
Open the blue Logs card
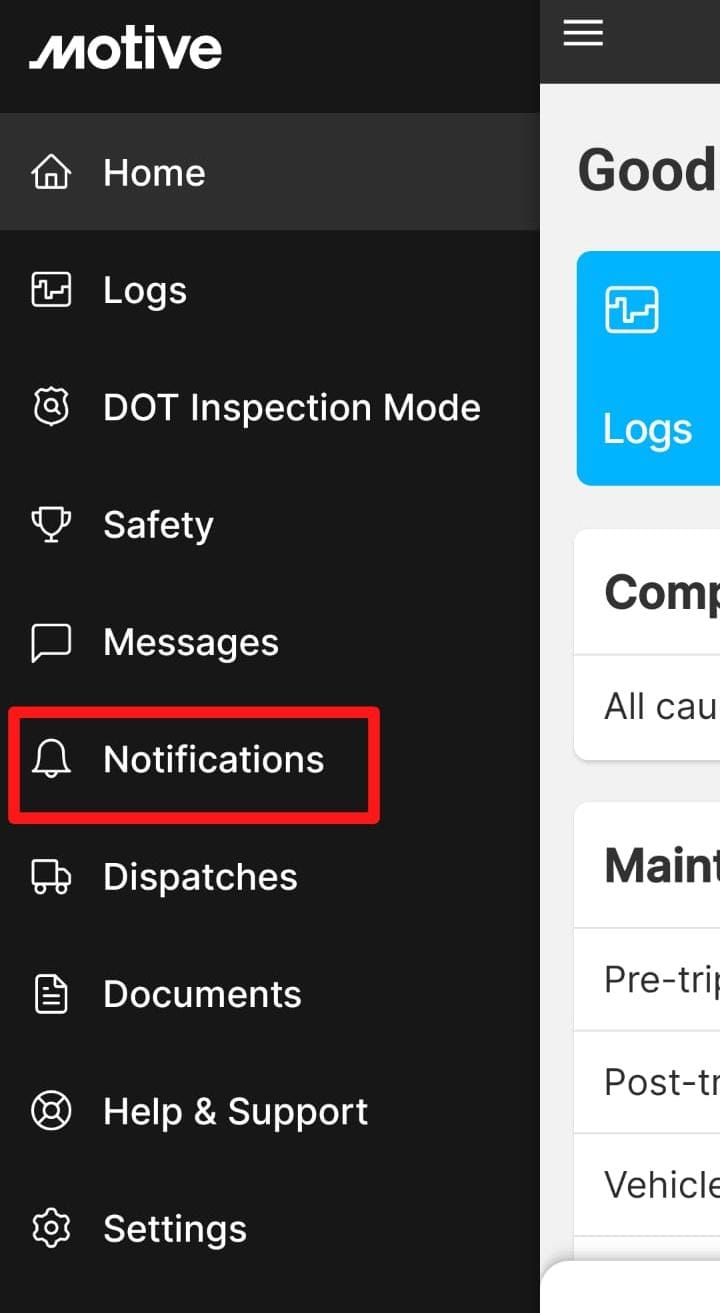648,368
